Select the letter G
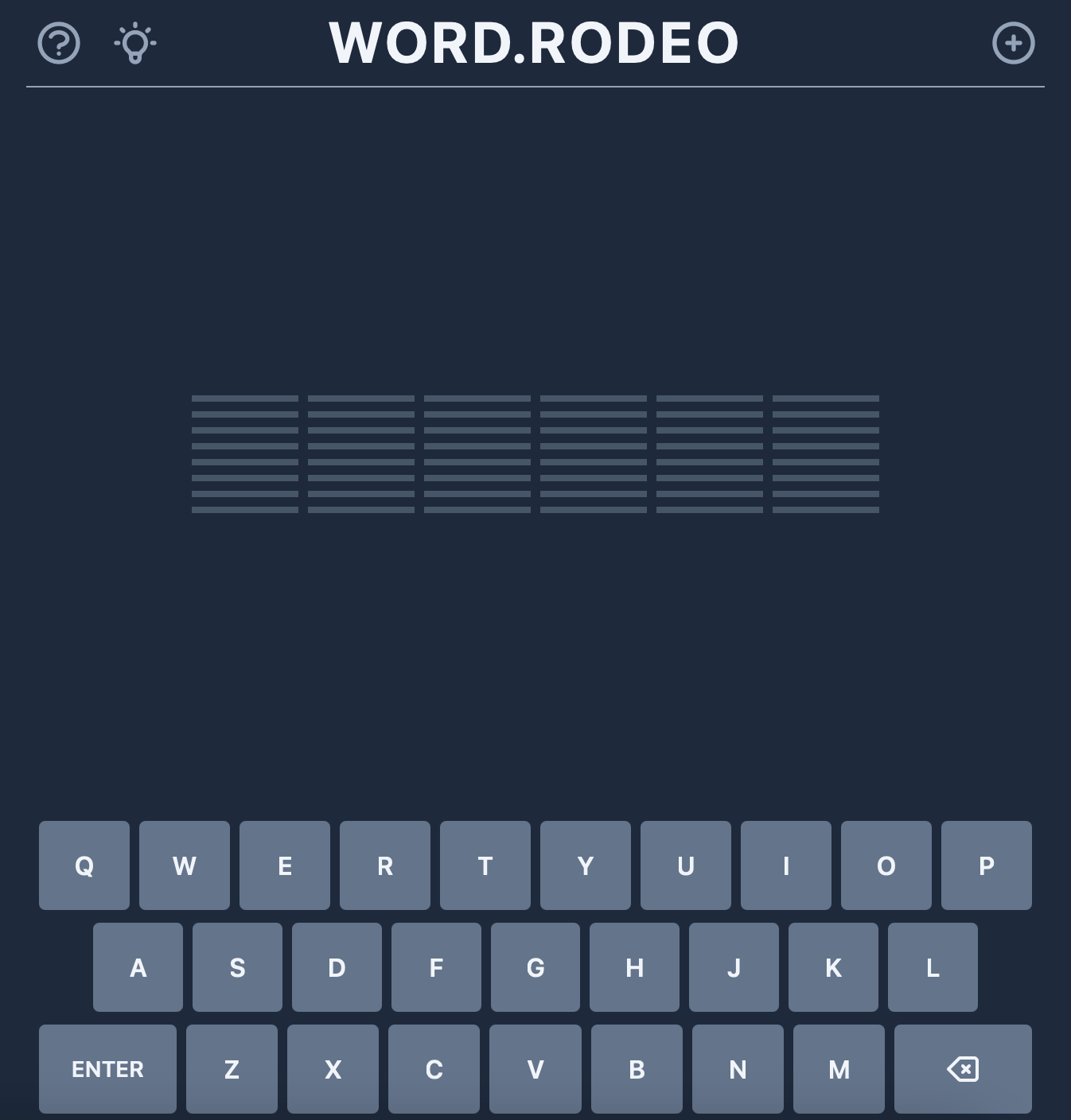 535,967
